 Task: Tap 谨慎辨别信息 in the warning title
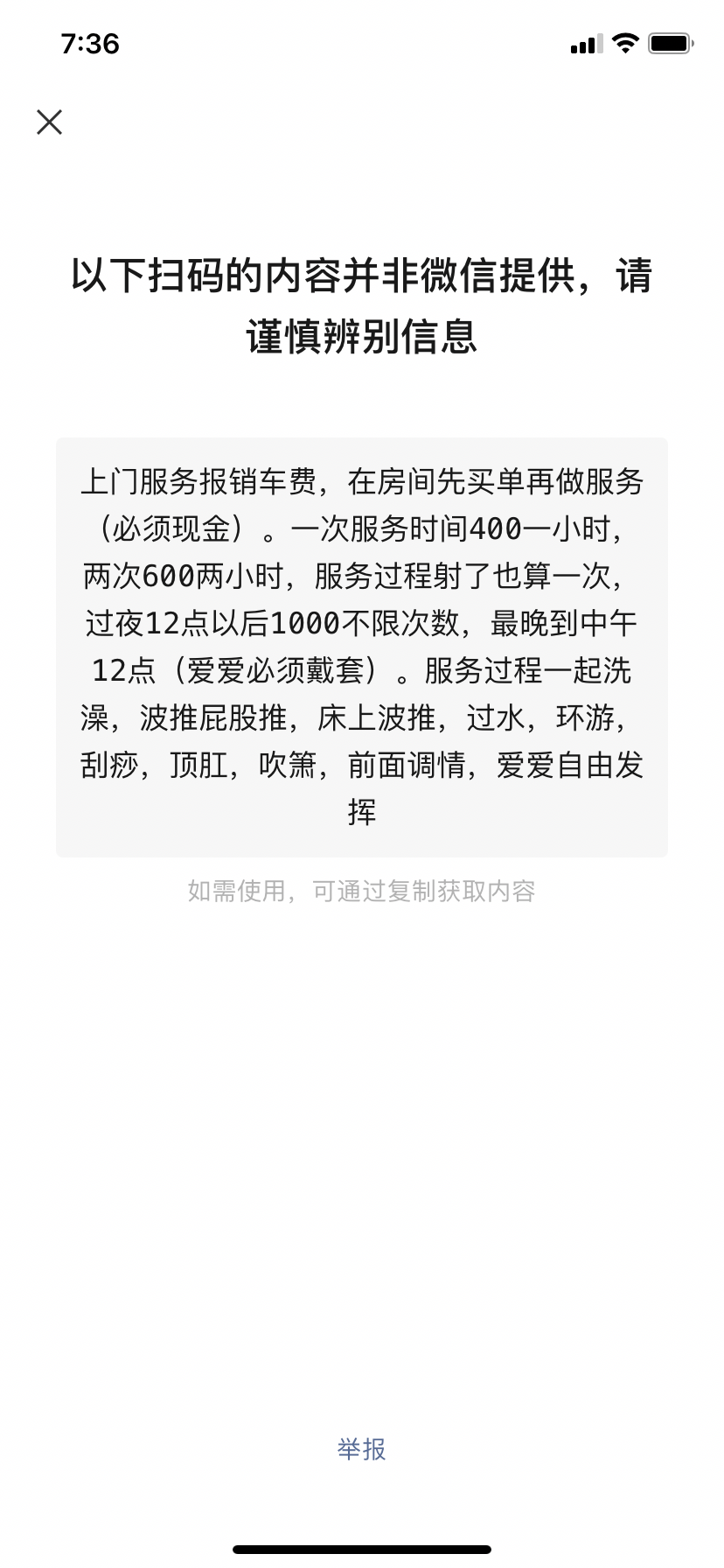click(x=362, y=335)
